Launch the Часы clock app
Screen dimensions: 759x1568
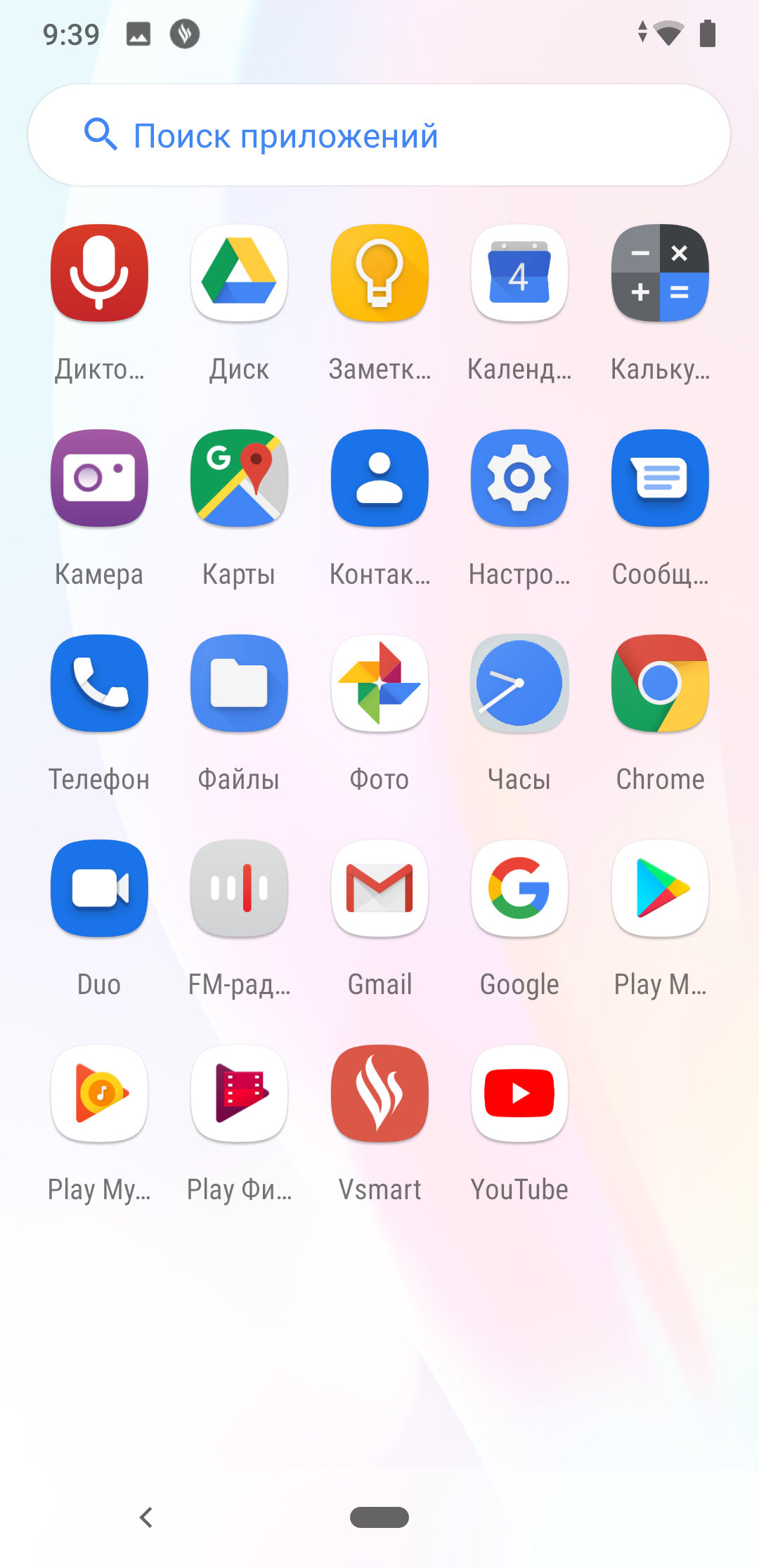[519, 684]
